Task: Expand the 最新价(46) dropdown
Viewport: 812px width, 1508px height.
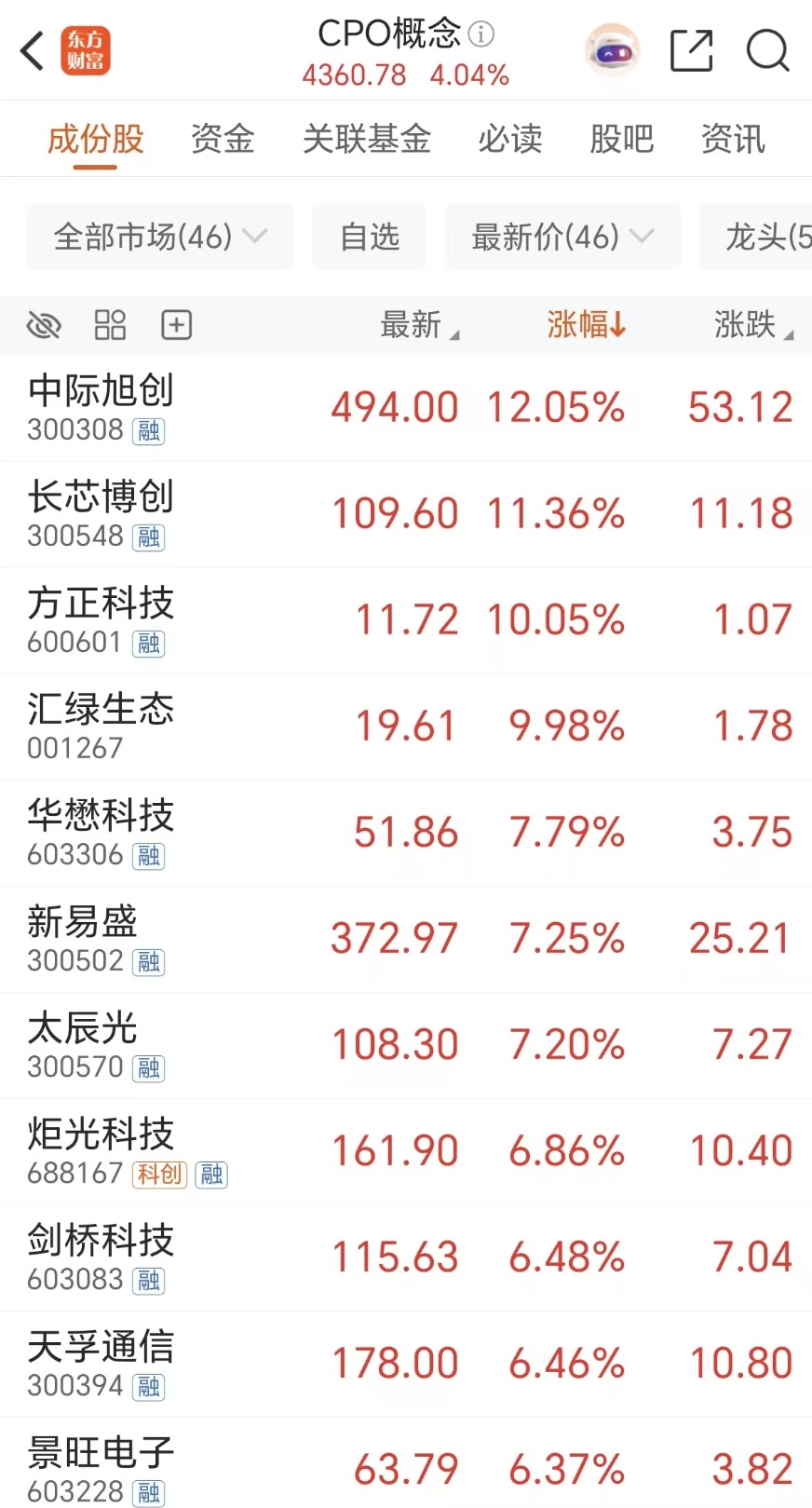Action: tap(562, 237)
